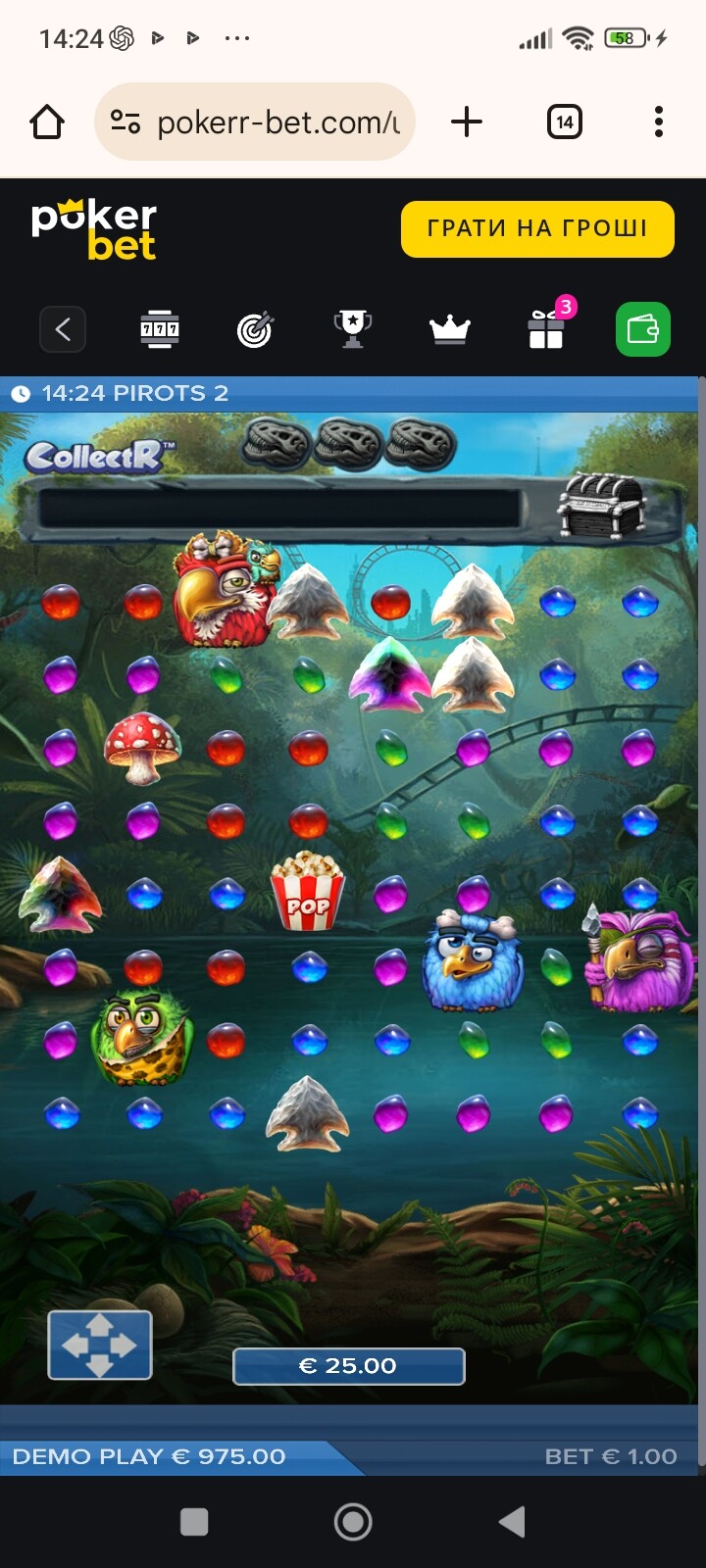Open the tab switcher showing 14
This screenshot has height=1568, width=706.
(x=564, y=122)
